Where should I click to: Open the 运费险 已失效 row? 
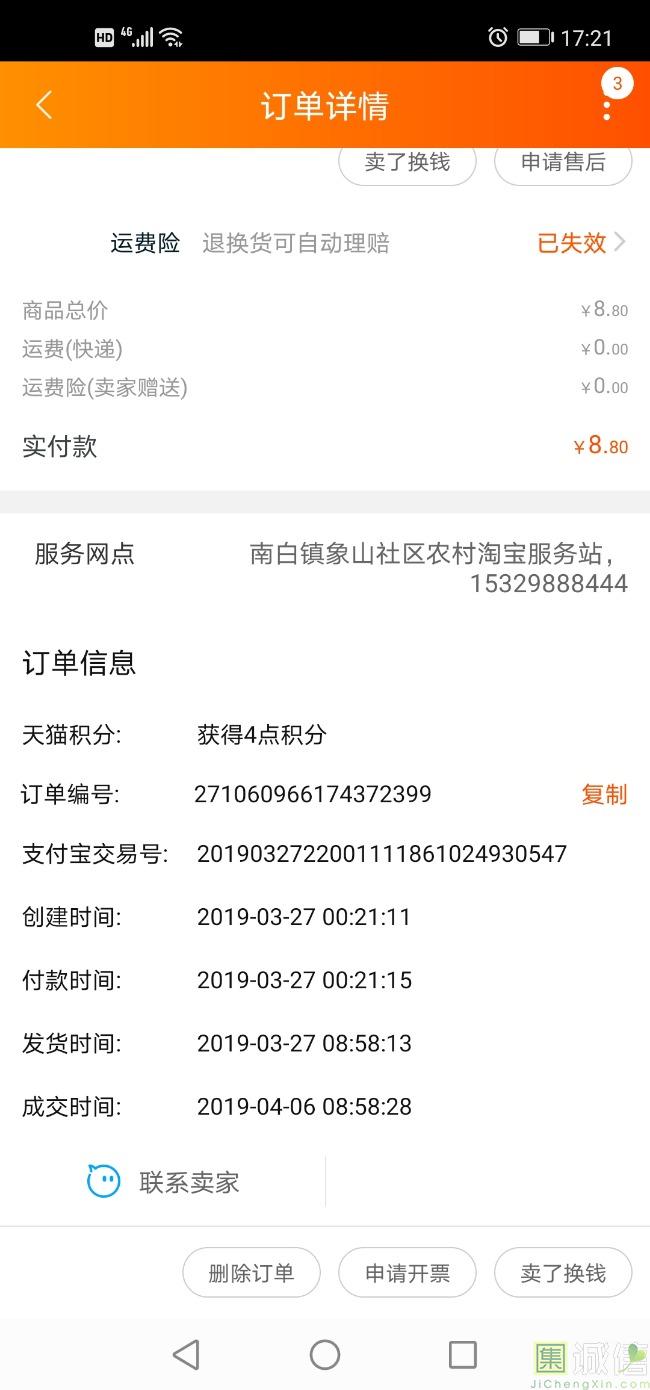tap(368, 243)
